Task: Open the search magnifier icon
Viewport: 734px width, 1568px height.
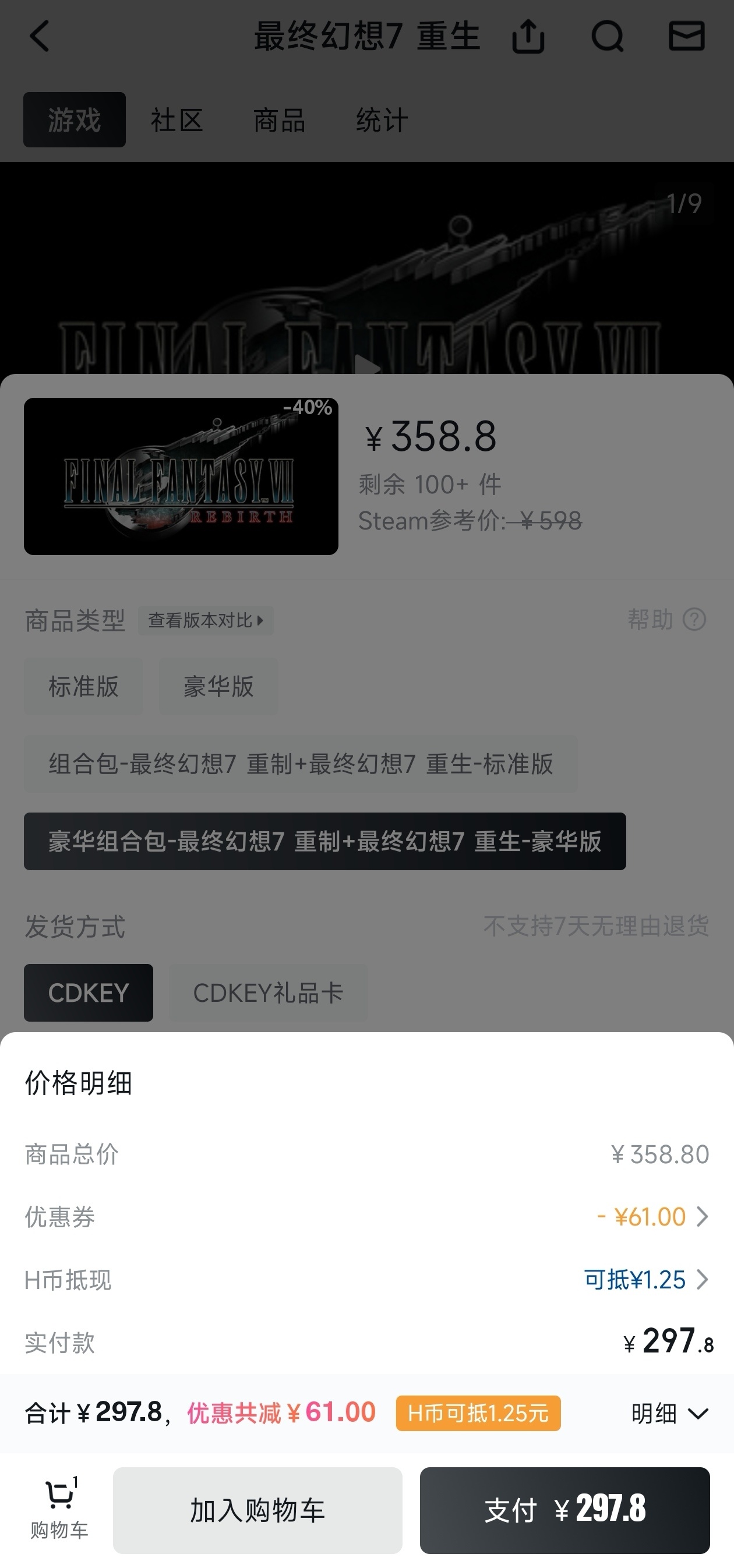Action: 608,37
